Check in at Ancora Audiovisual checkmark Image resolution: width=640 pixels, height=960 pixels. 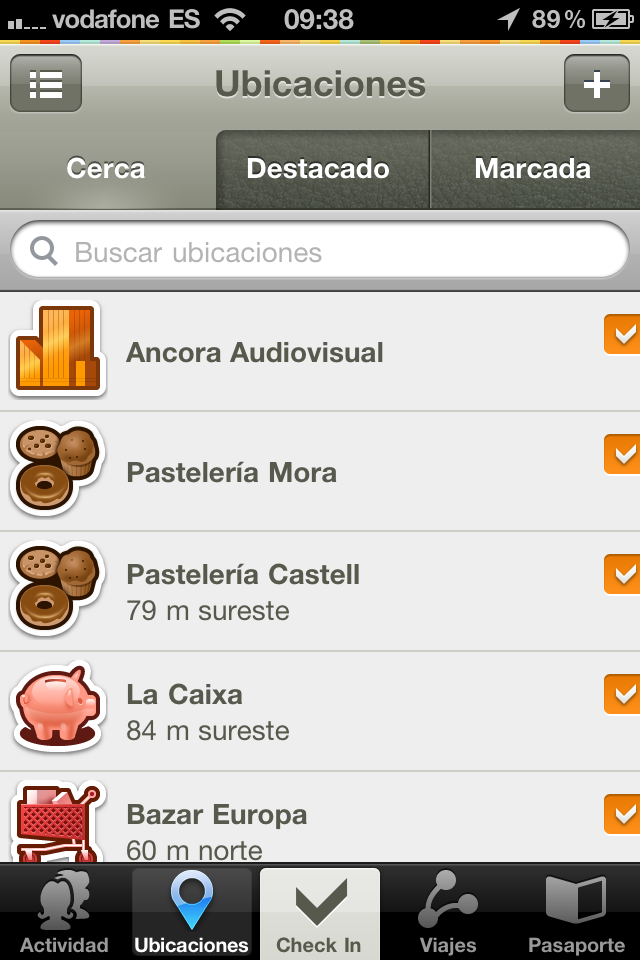coord(622,335)
